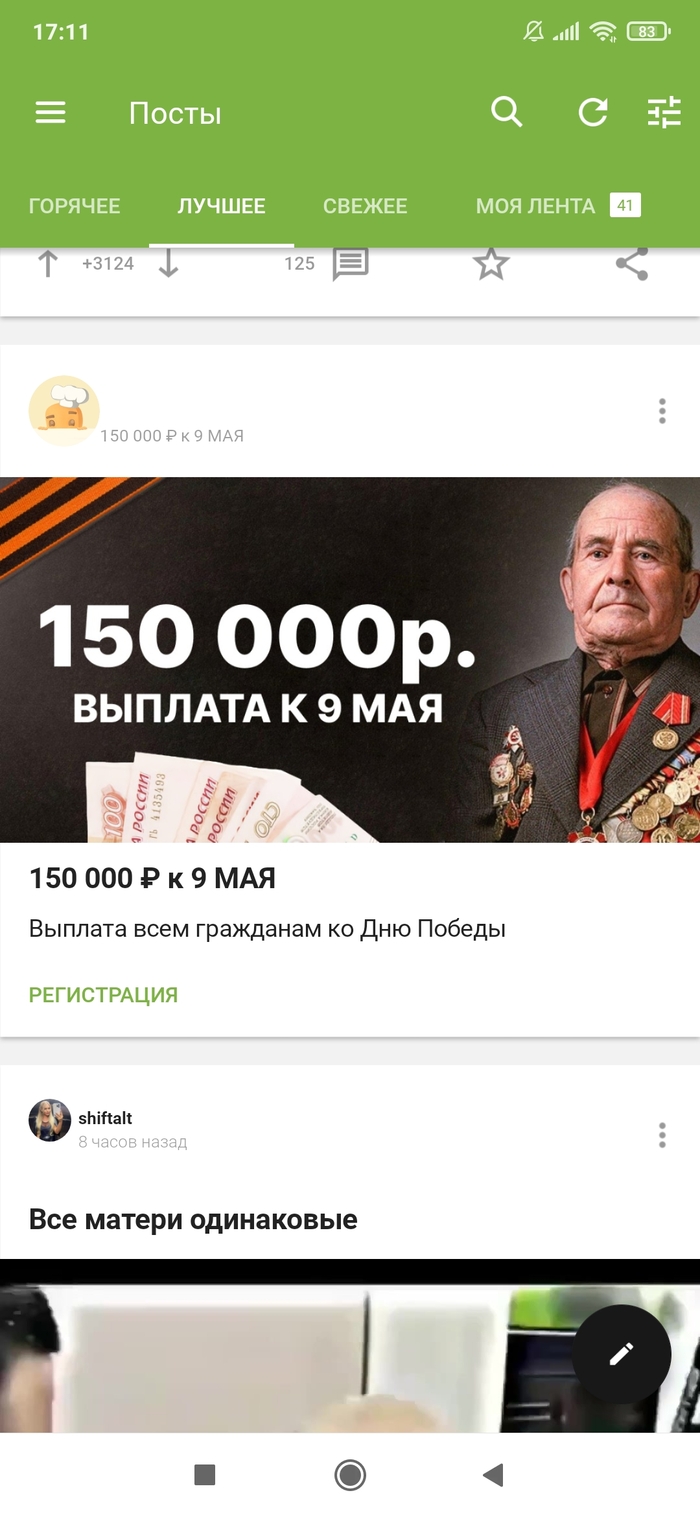
Task: Refresh the posts feed
Action: click(x=593, y=113)
